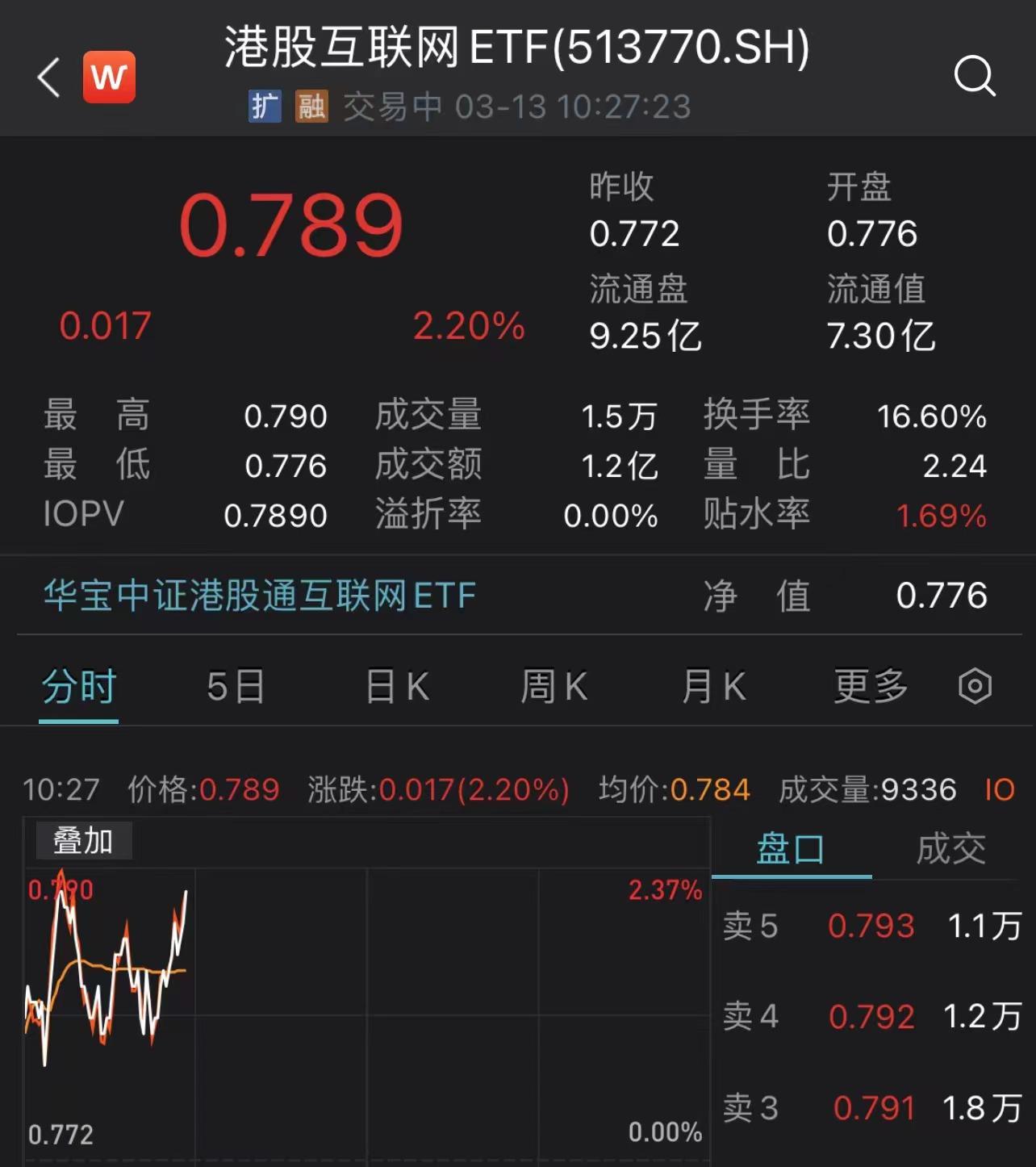Viewport: 1036px width, 1167px height.
Task: Select the 卖5 ask row showing 0.793
Action: 871,927
